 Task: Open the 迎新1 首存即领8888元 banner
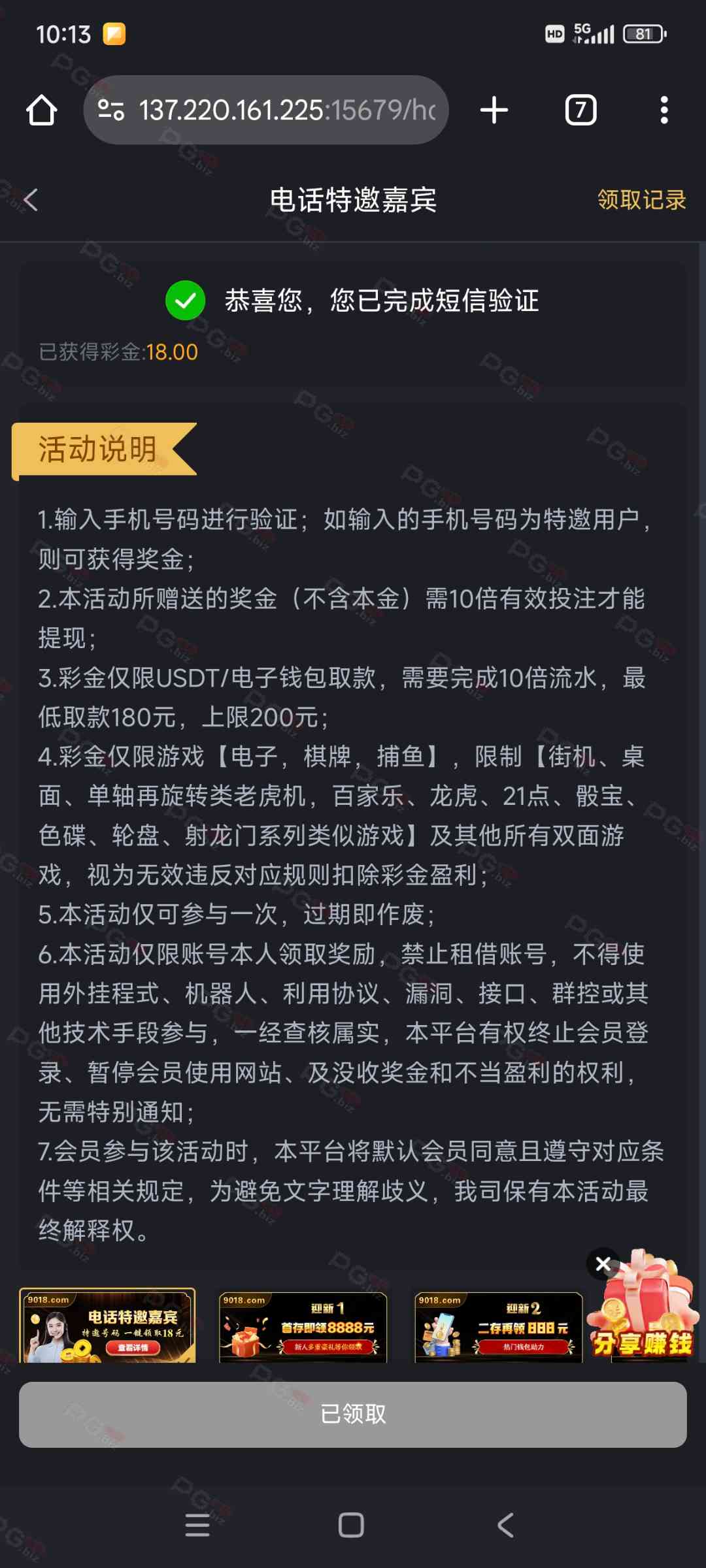pyautogui.click(x=303, y=1327)
